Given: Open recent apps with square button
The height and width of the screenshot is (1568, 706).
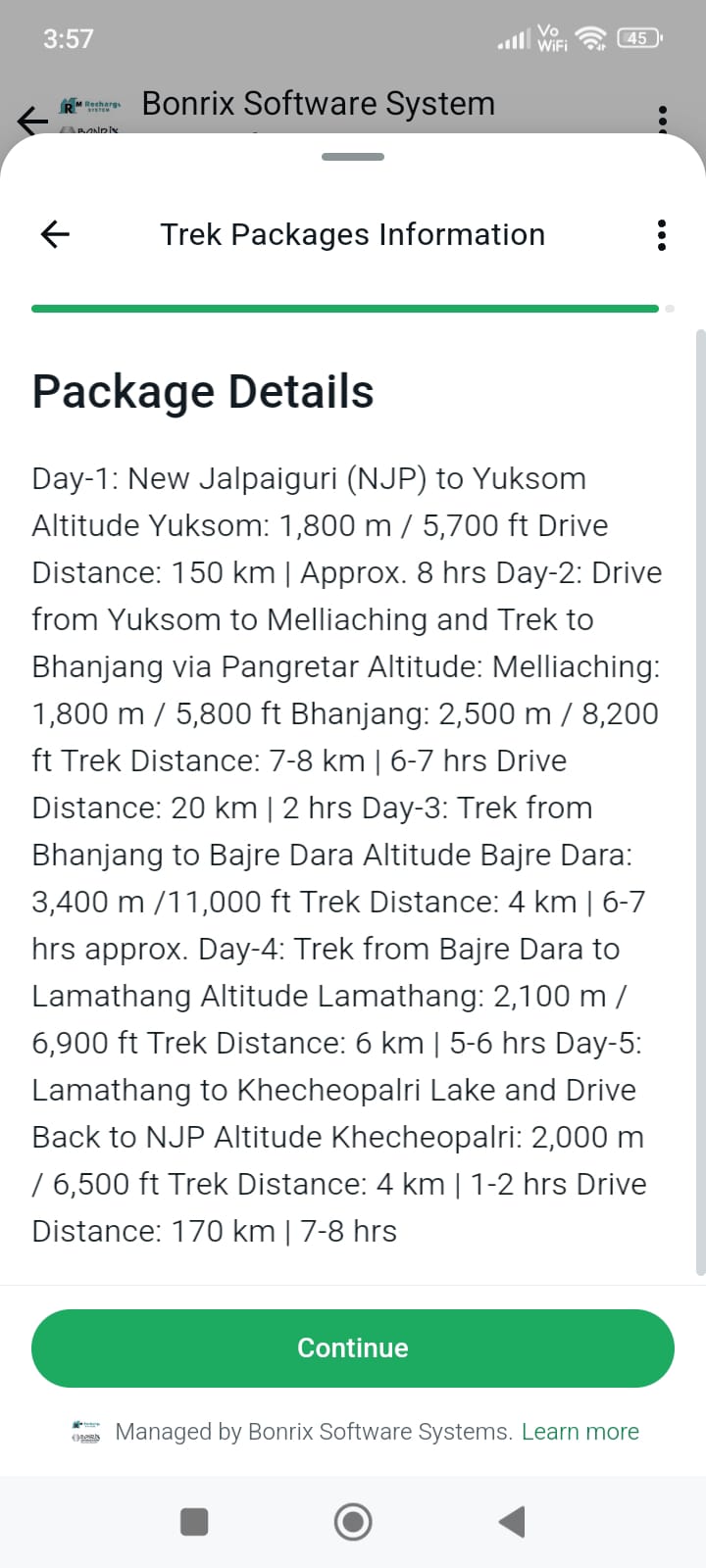Looking at the screenshot, I should (x=194, y=1522).
